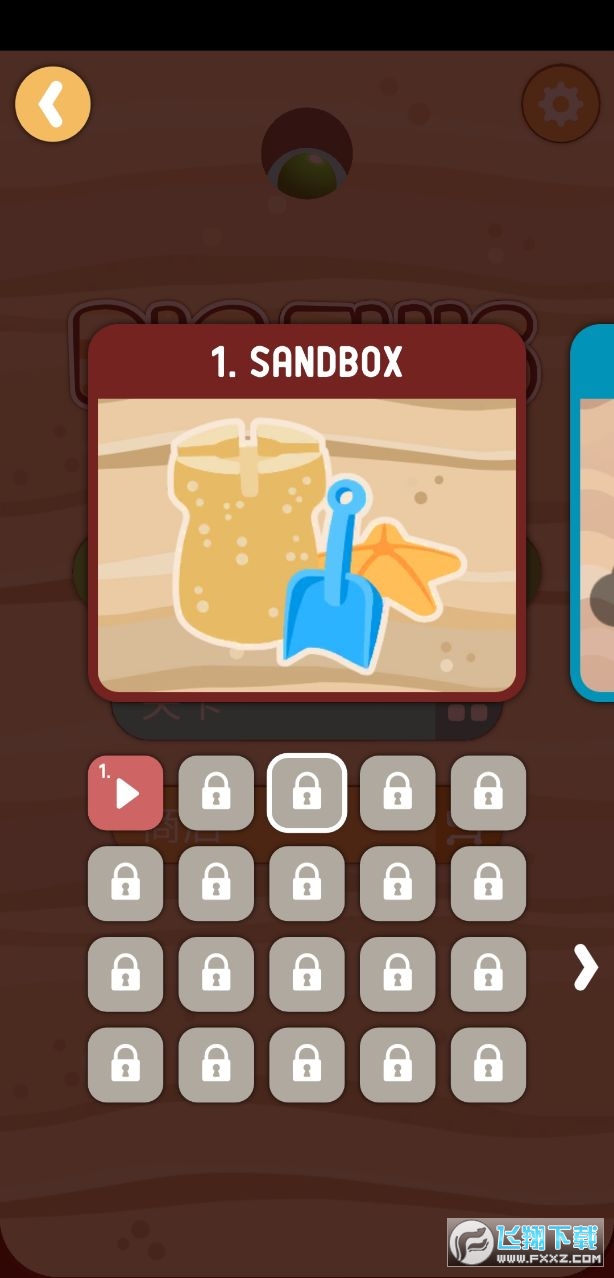Play level 1

coord(125,793)
